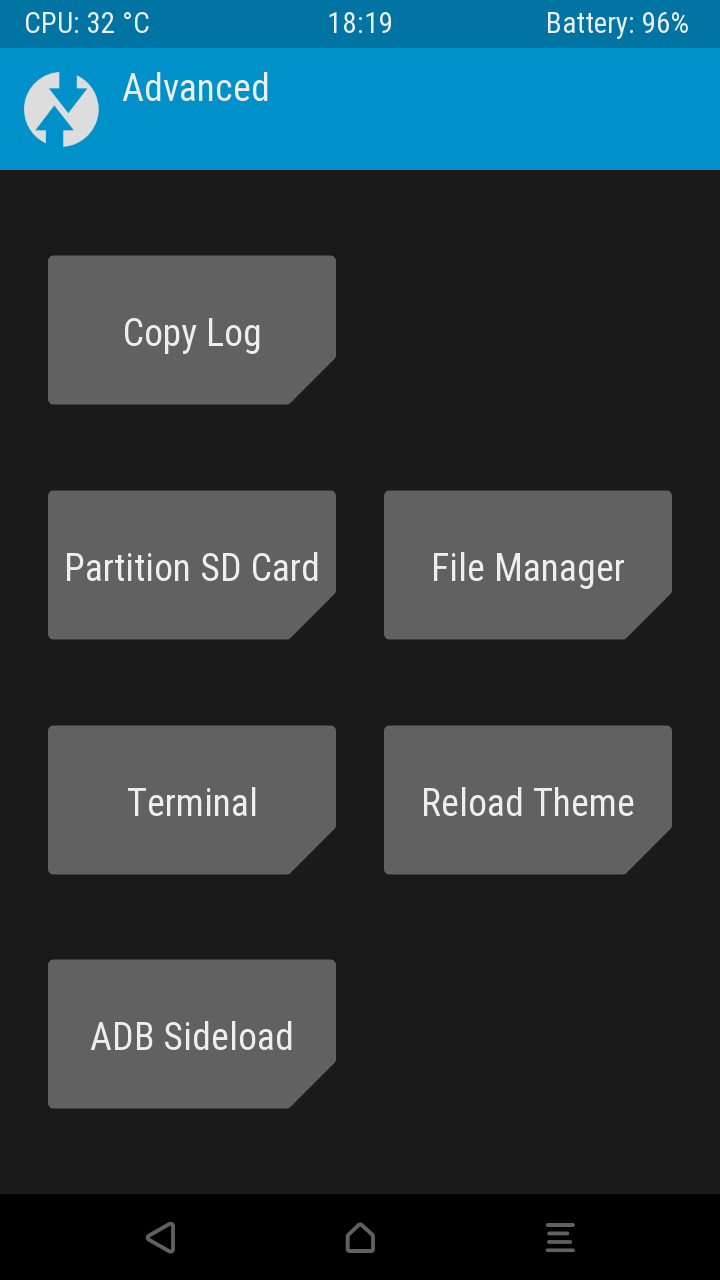720x1280 pixels.
Task: Select Reload Theme
Action: point(527,801)
